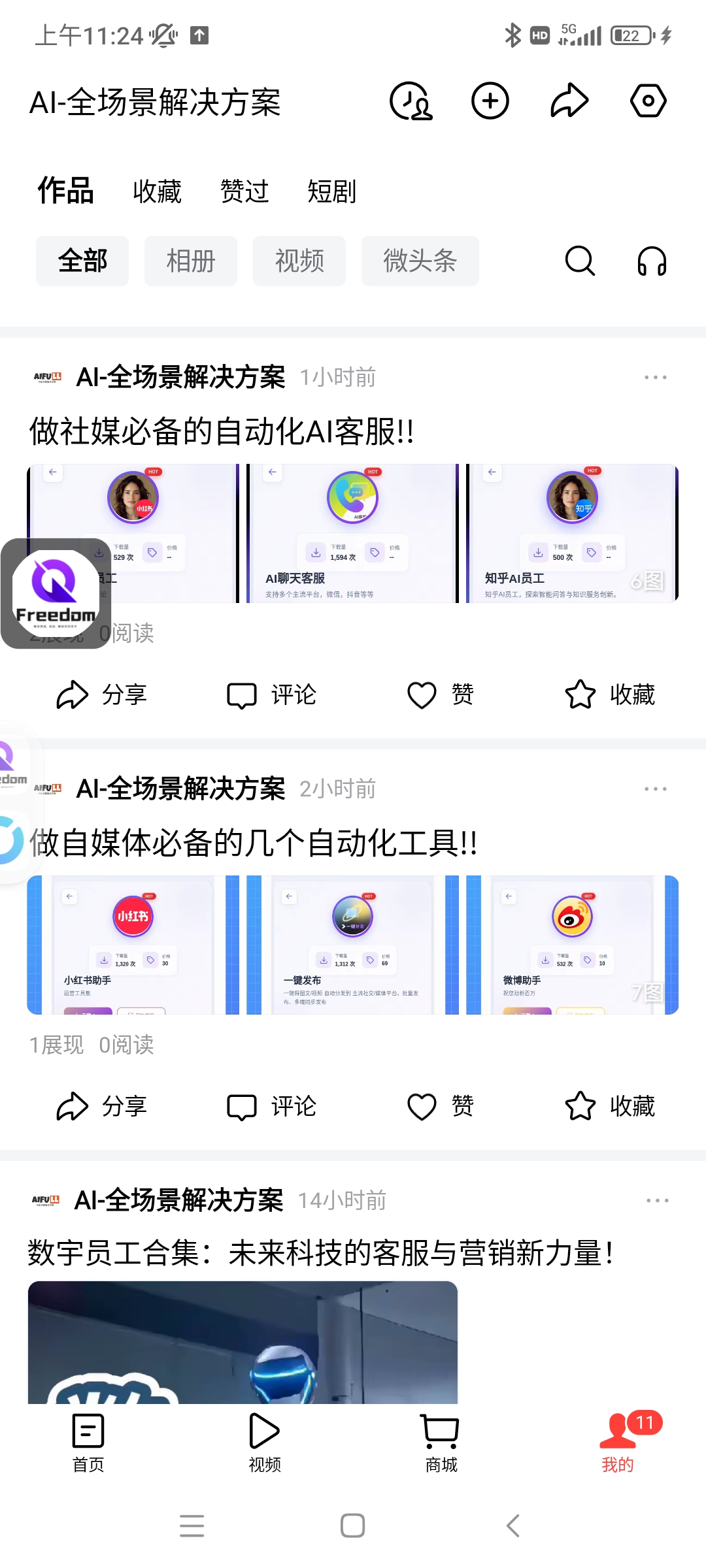Filter works by 相册
The width and height of the screenshot is (706, 1568).
pyautogui.click(x=190, y=261)
